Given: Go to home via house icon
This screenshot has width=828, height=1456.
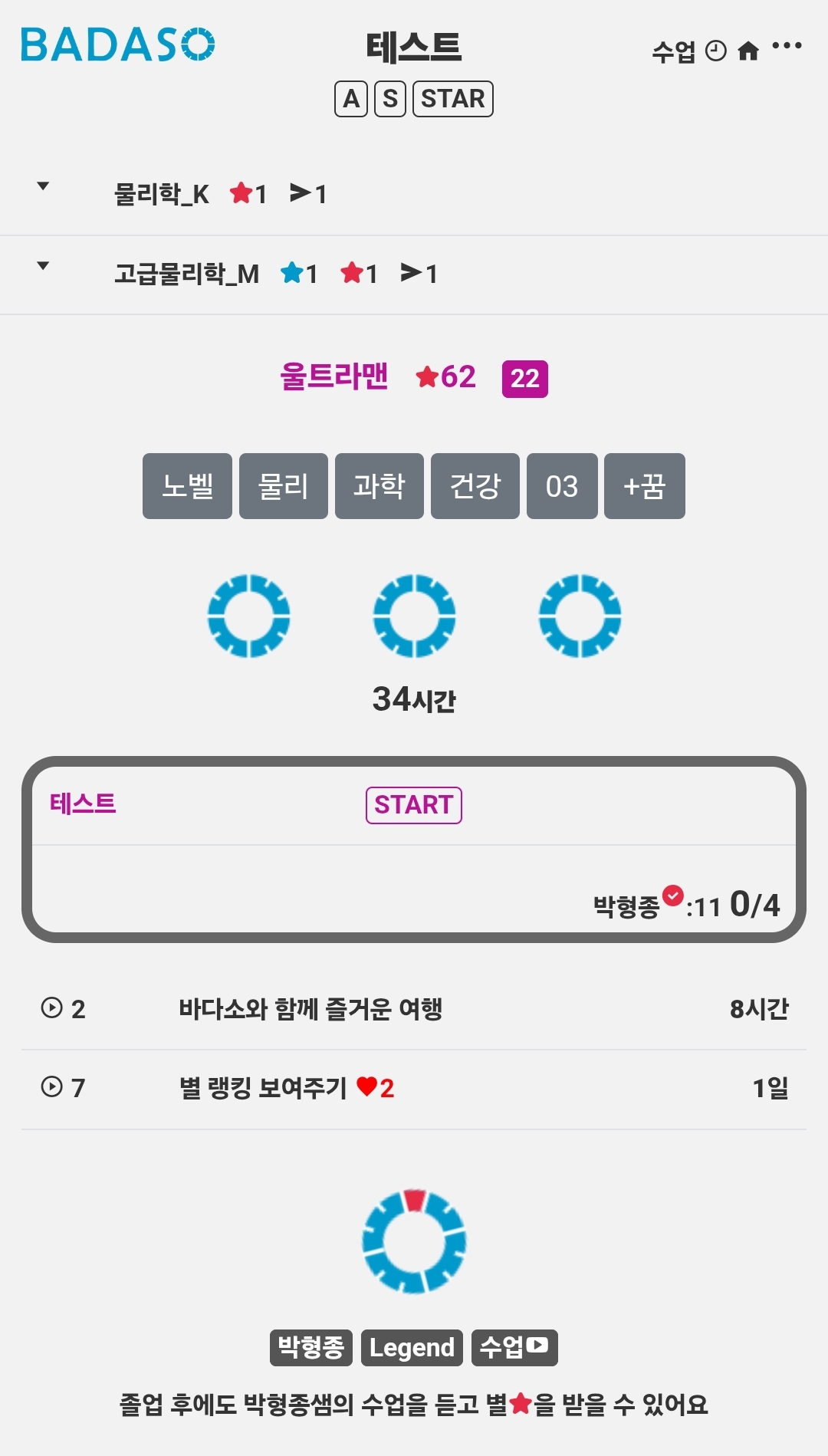Looking at the screenshot, I should coord(747,51).
